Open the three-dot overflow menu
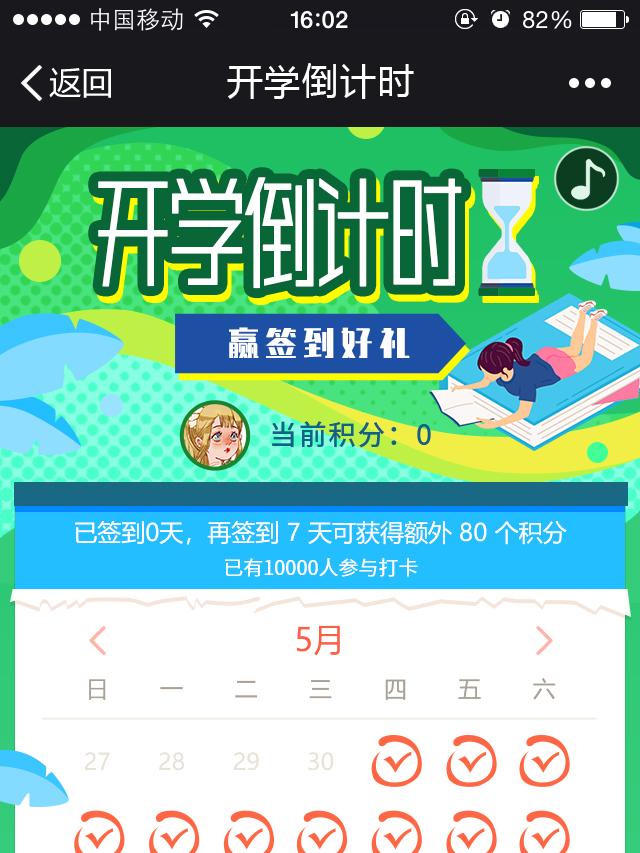Screen dimensions: 640x853 (589, 83)
